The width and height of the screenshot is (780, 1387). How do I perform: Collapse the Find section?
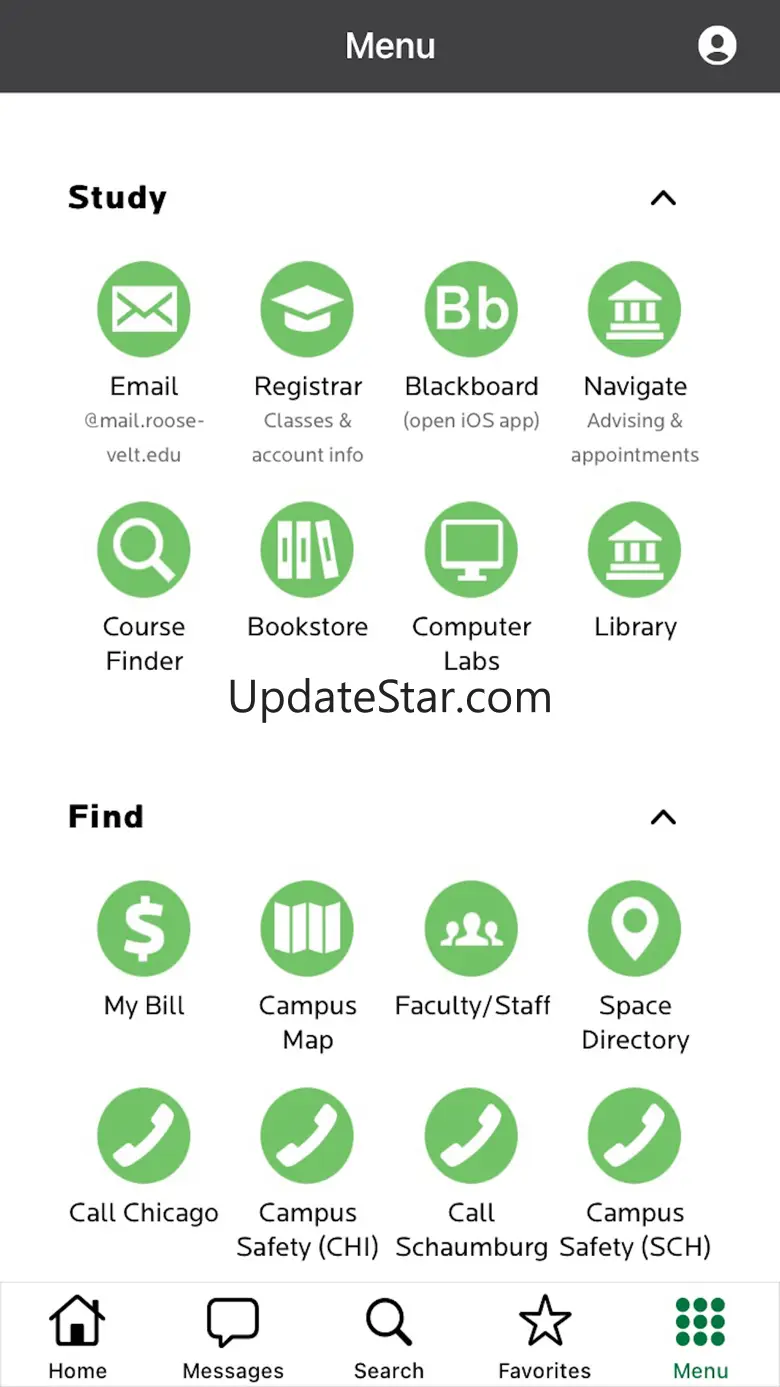pyautogui.click(x=663, y=817)
